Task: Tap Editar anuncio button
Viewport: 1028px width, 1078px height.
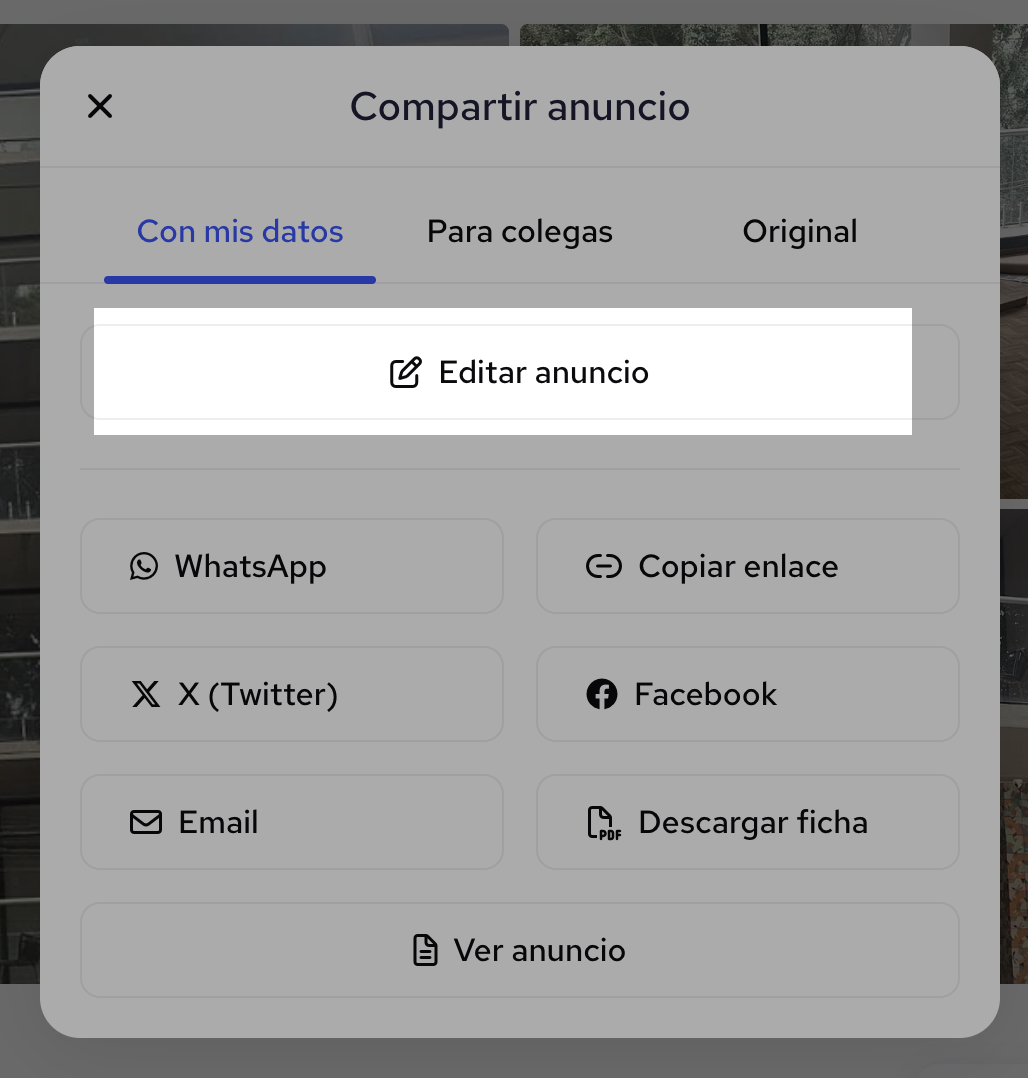Action: pos(519,372)
